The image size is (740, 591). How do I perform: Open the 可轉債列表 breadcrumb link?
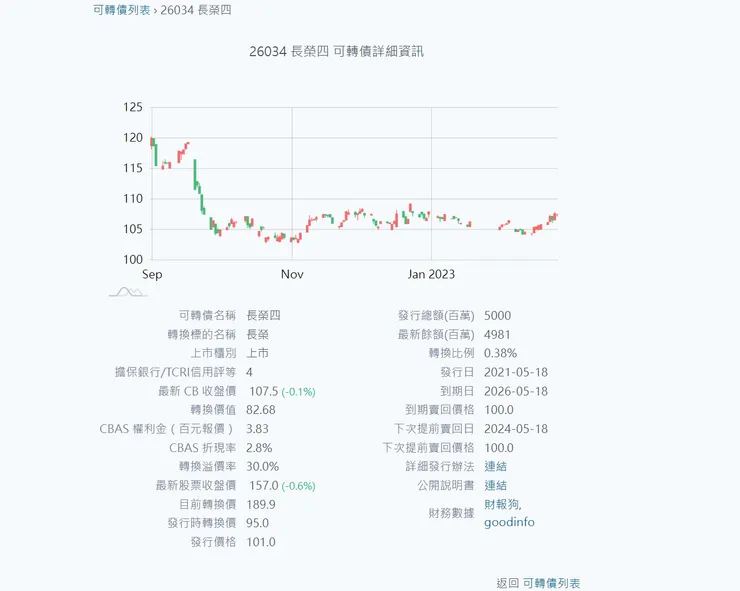coord(121,10)
